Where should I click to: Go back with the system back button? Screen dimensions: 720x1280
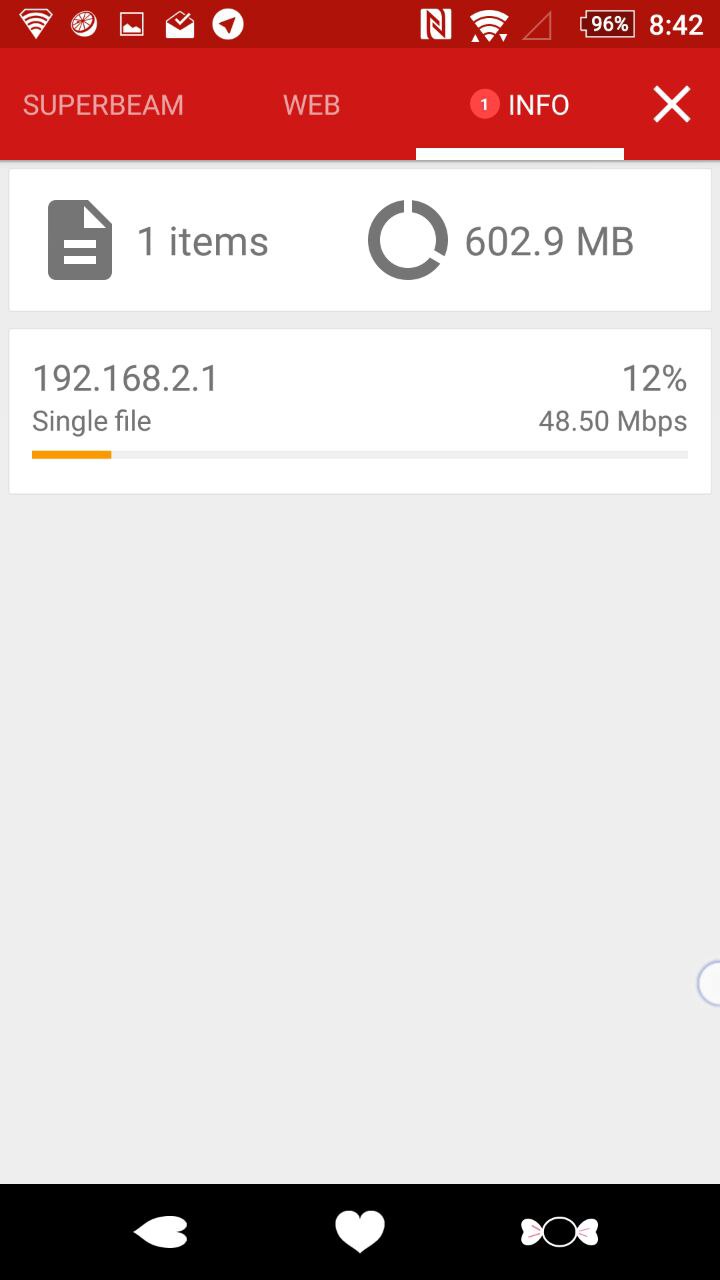click(160, 1232)
